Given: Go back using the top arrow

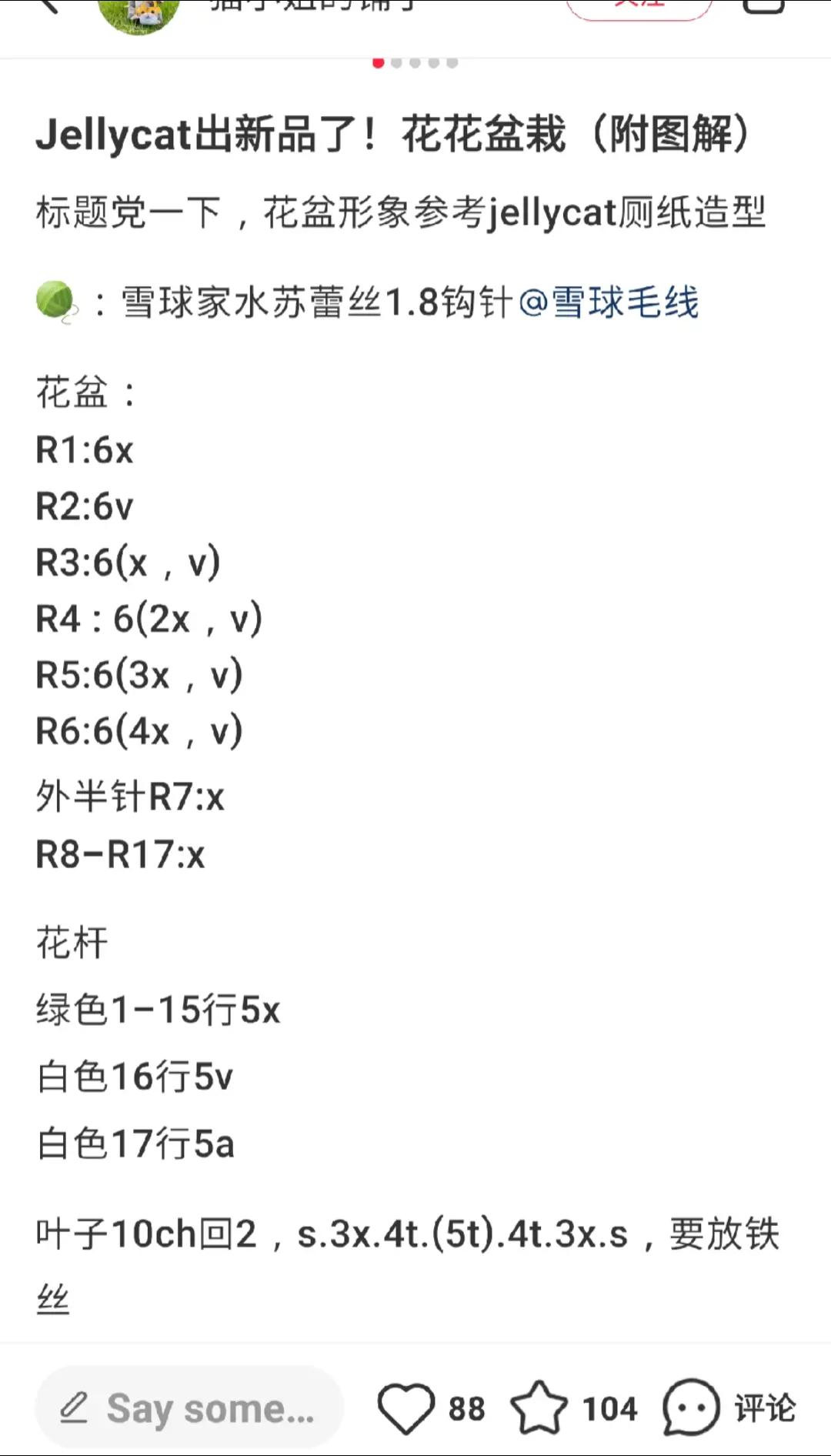Looking at the screenshot, I should point(48,6).
